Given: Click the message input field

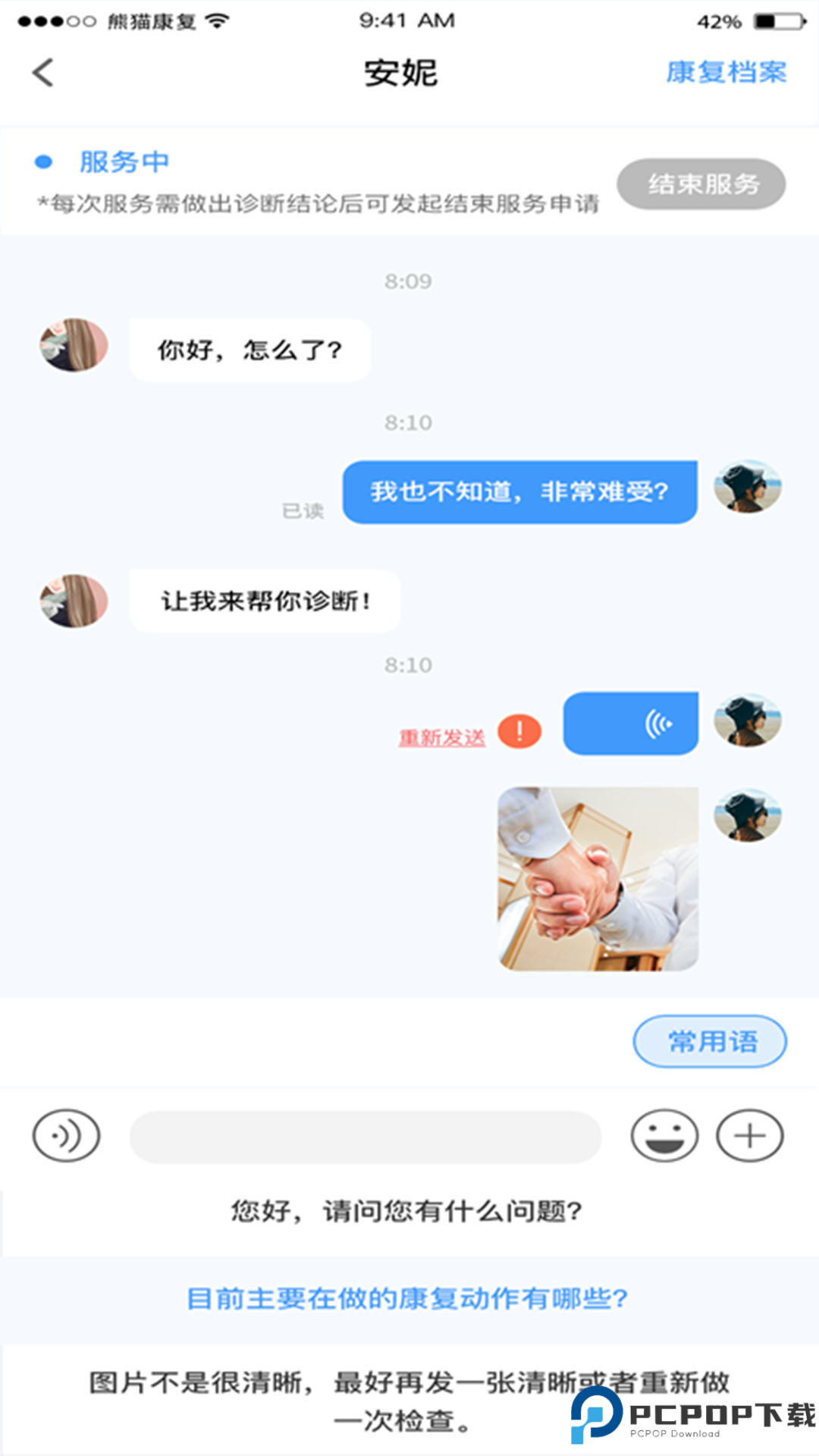Looking at the screenshot, I should [x=364, y=1135].
